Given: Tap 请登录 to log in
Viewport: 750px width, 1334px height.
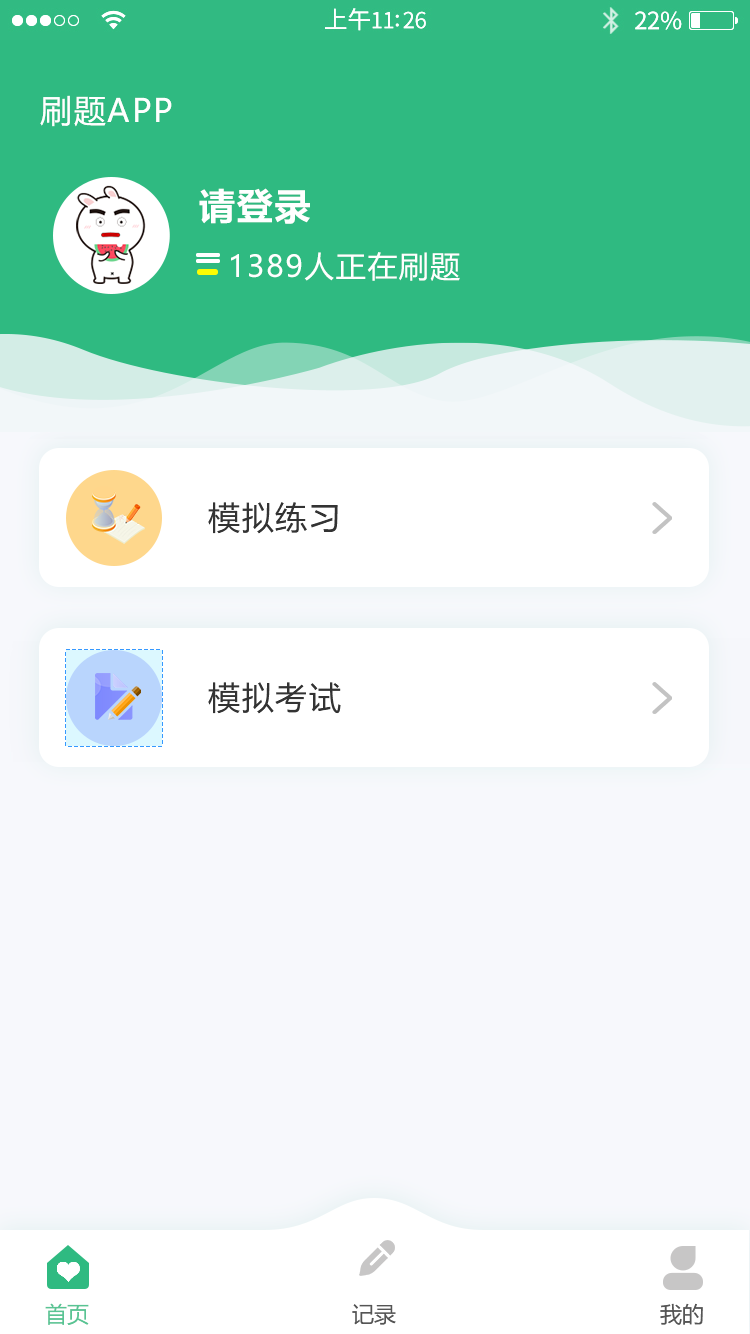Looking at the screenshot, I should click(254, 207).
